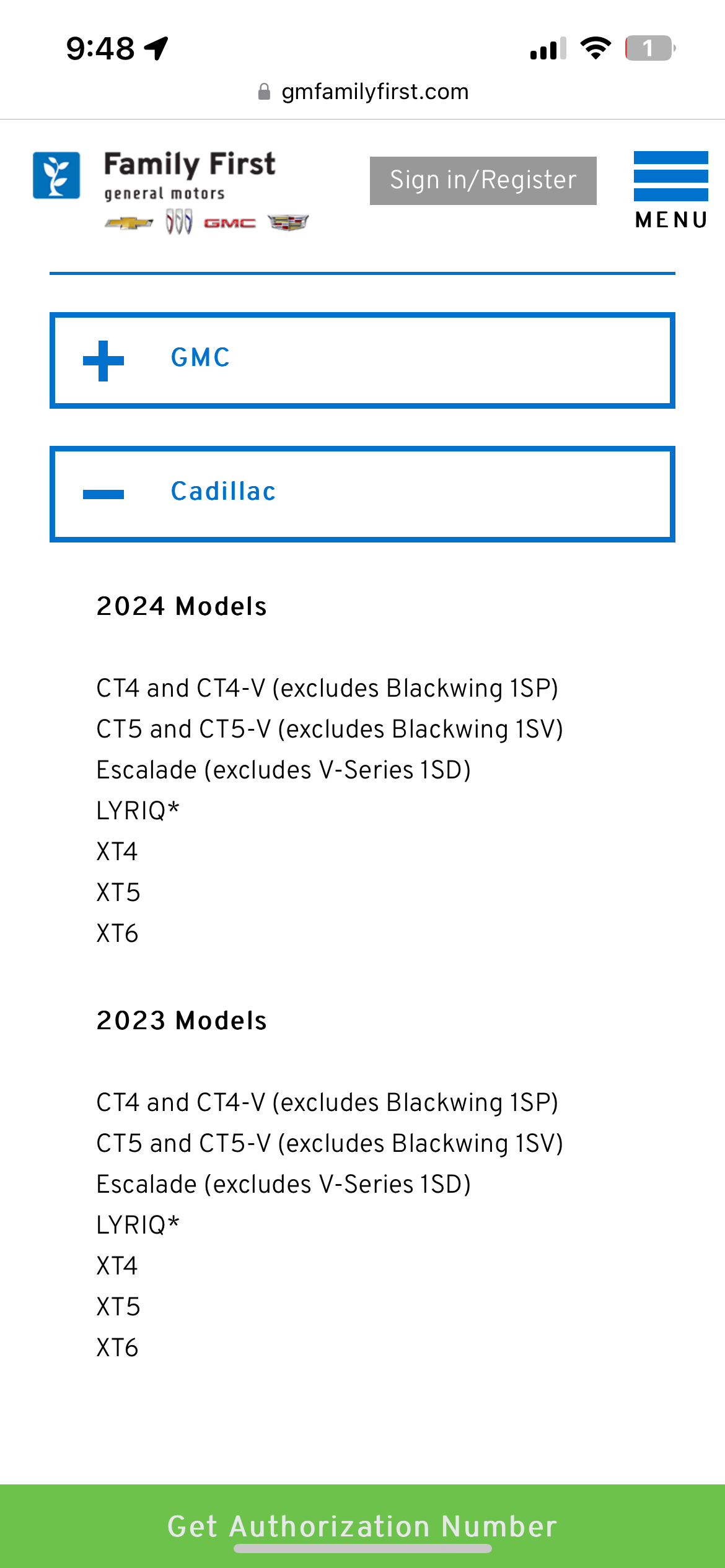Tap Sign in/Register

coord(483,180)
